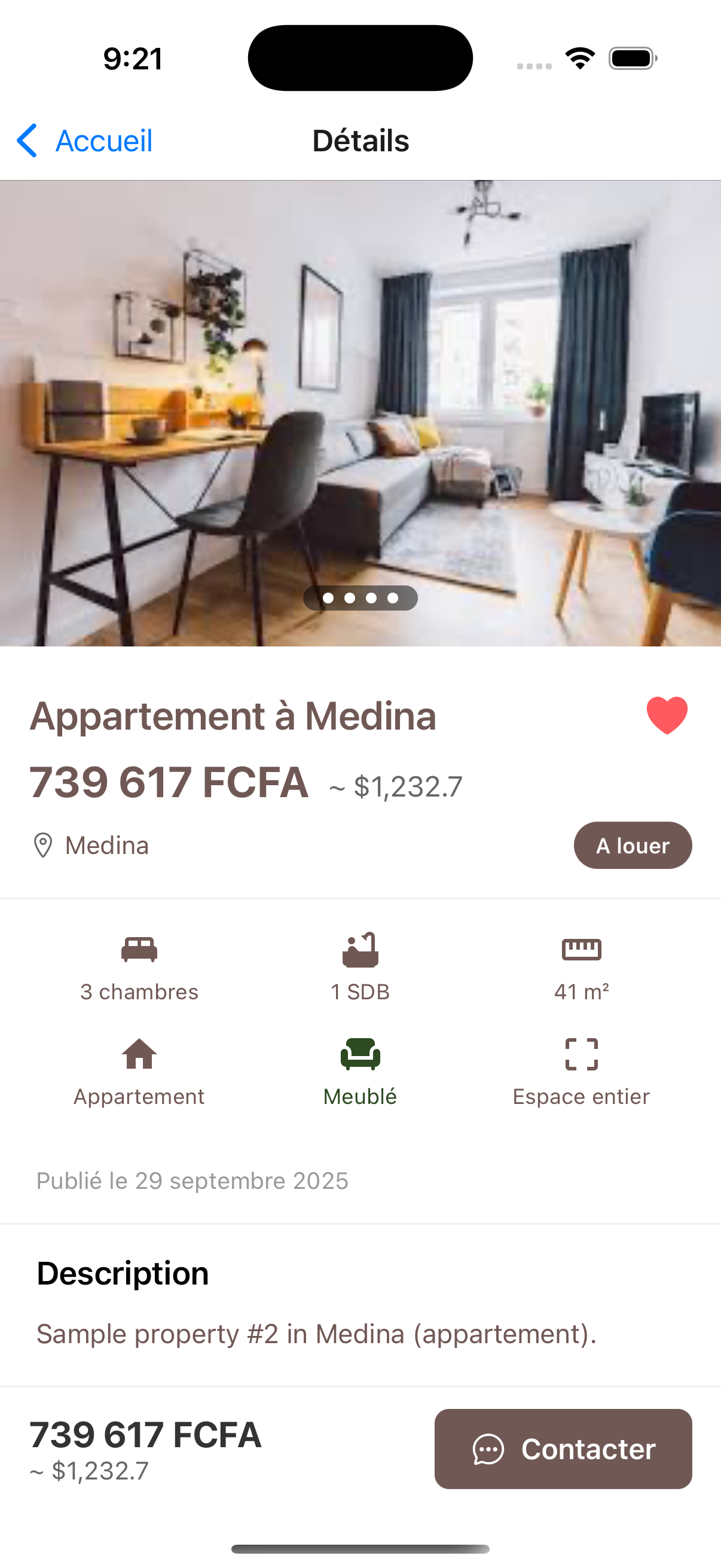Tap the Contacter button
Viewport: 721px width, 1568px height.
[x=563, y=1448]
